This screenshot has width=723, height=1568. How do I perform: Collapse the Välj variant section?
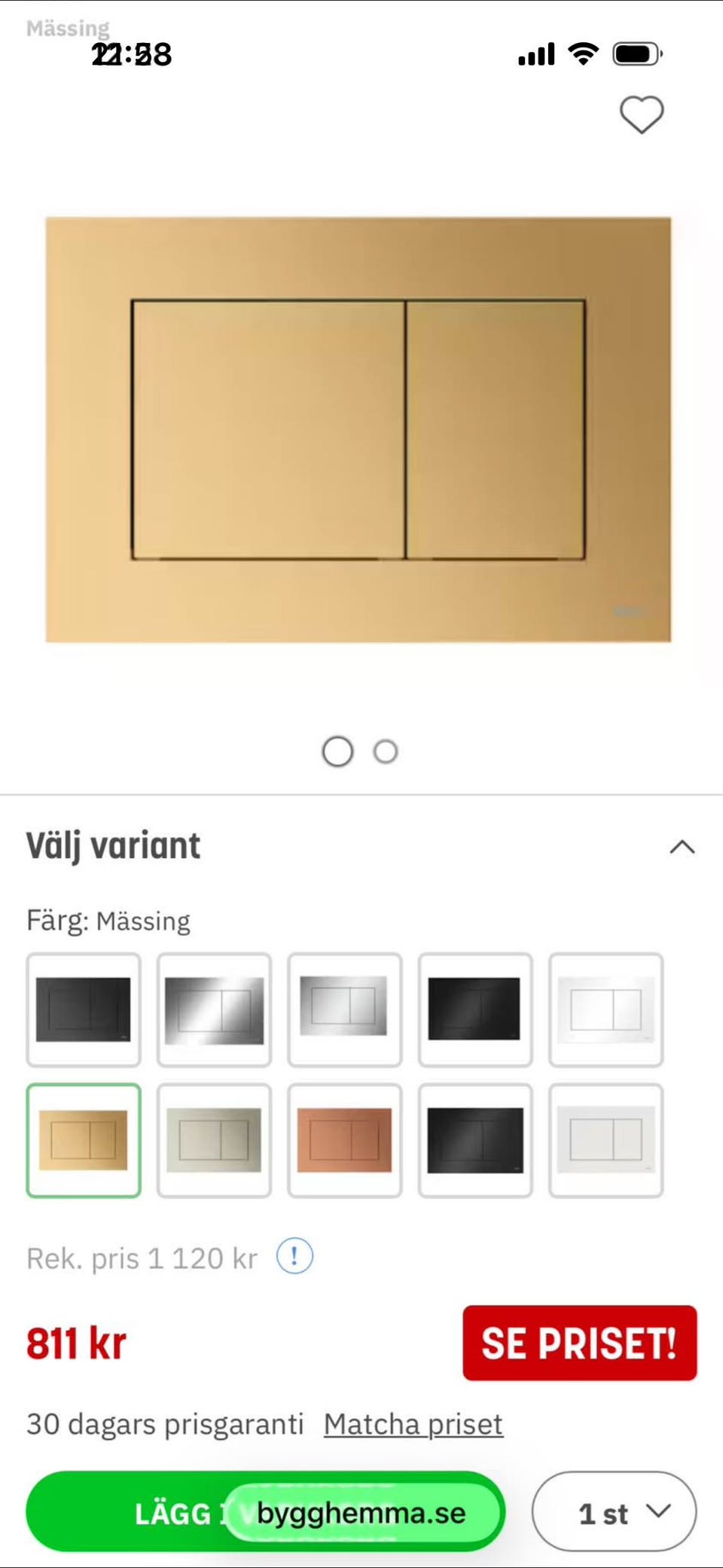click(x=682, y=847)
